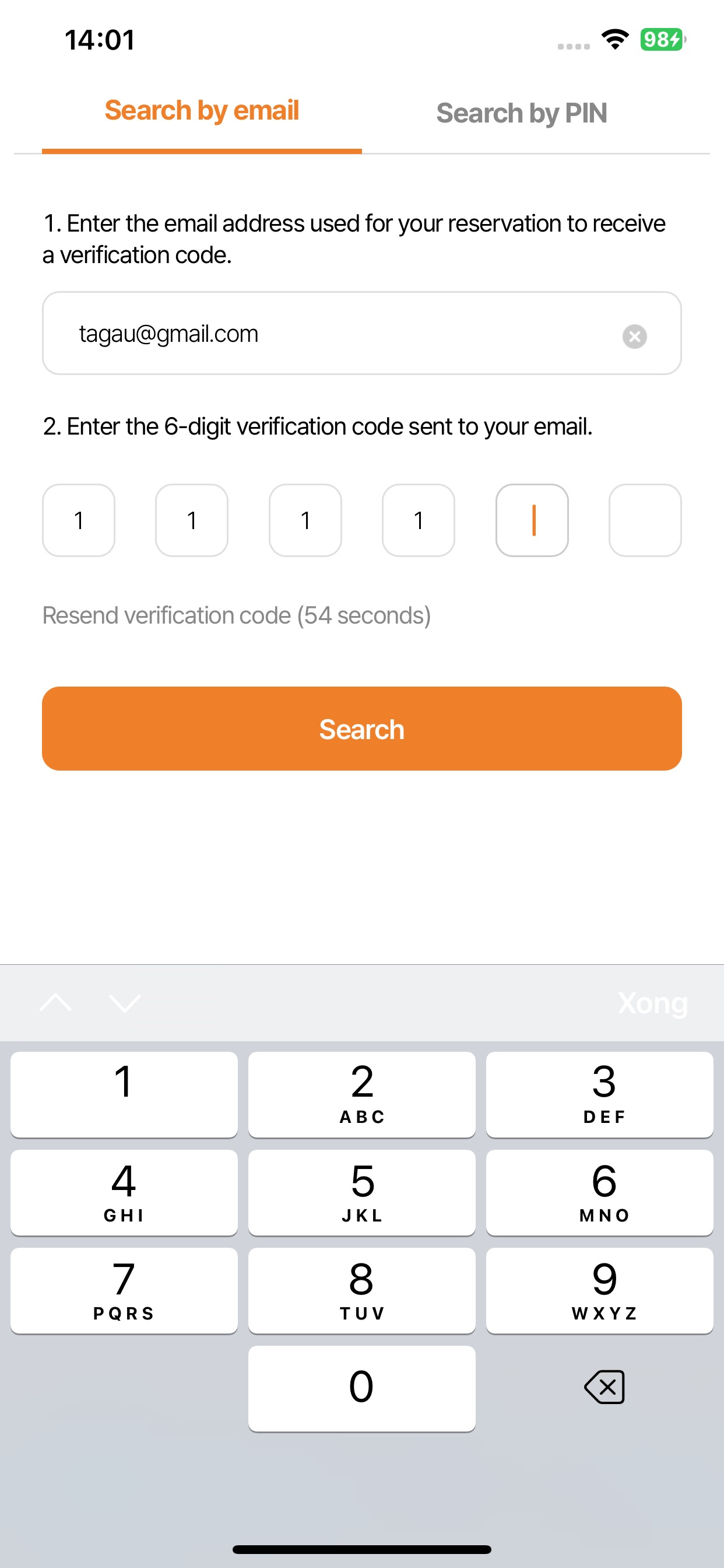Tap the orange Search button
This screenshot has height=1568, width=724.
point(361,729)
